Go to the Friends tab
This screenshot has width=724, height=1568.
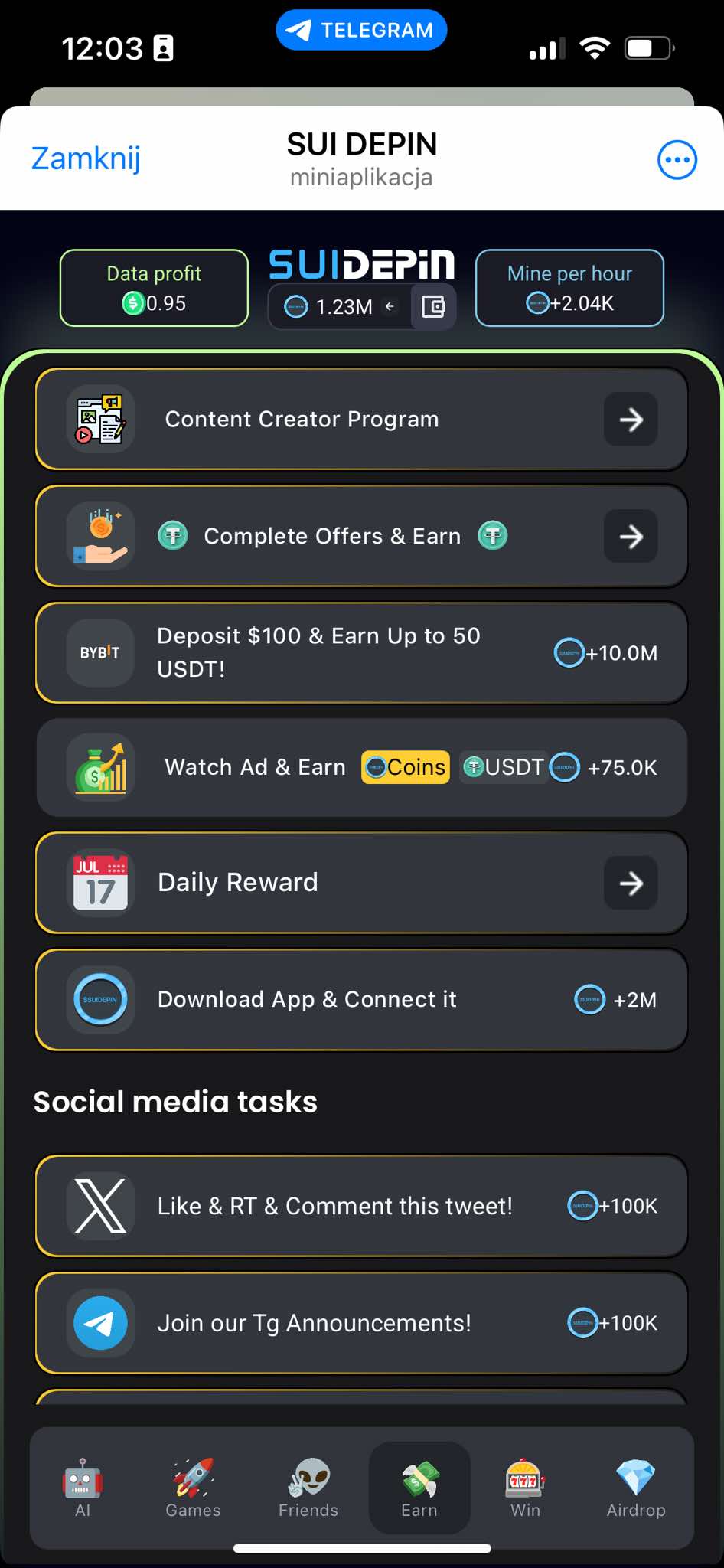tap(308, 1488)
